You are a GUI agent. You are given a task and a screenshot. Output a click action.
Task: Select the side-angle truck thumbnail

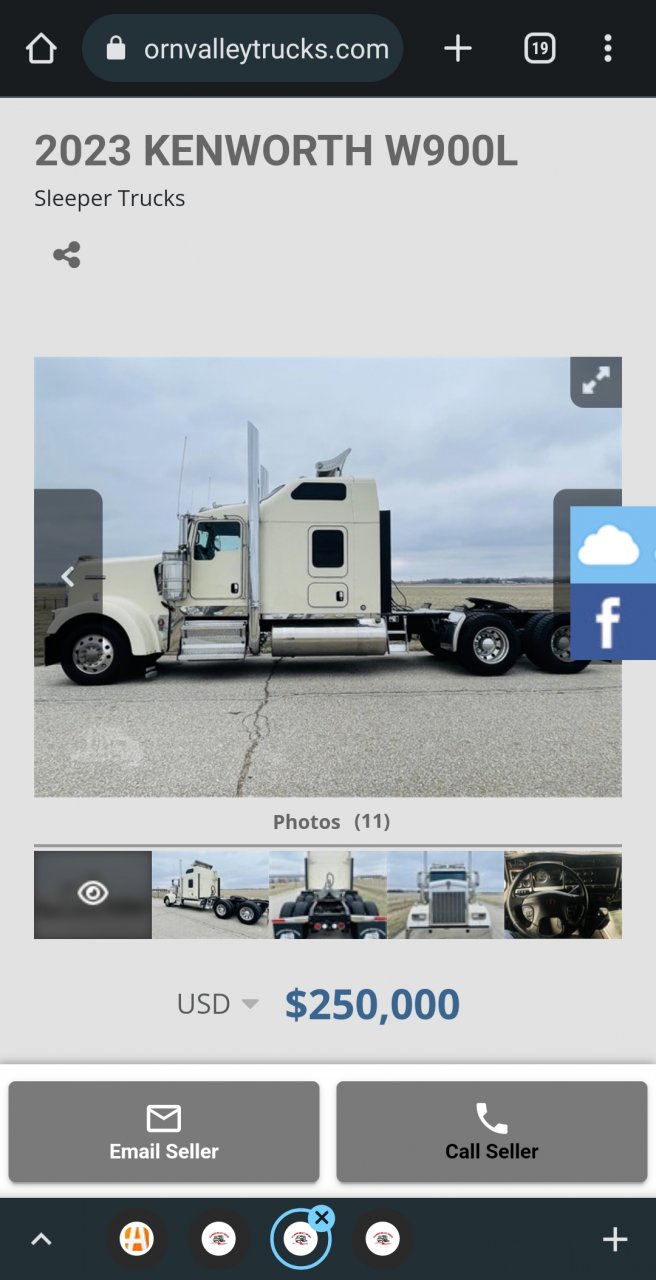click(x=210, y=895)
